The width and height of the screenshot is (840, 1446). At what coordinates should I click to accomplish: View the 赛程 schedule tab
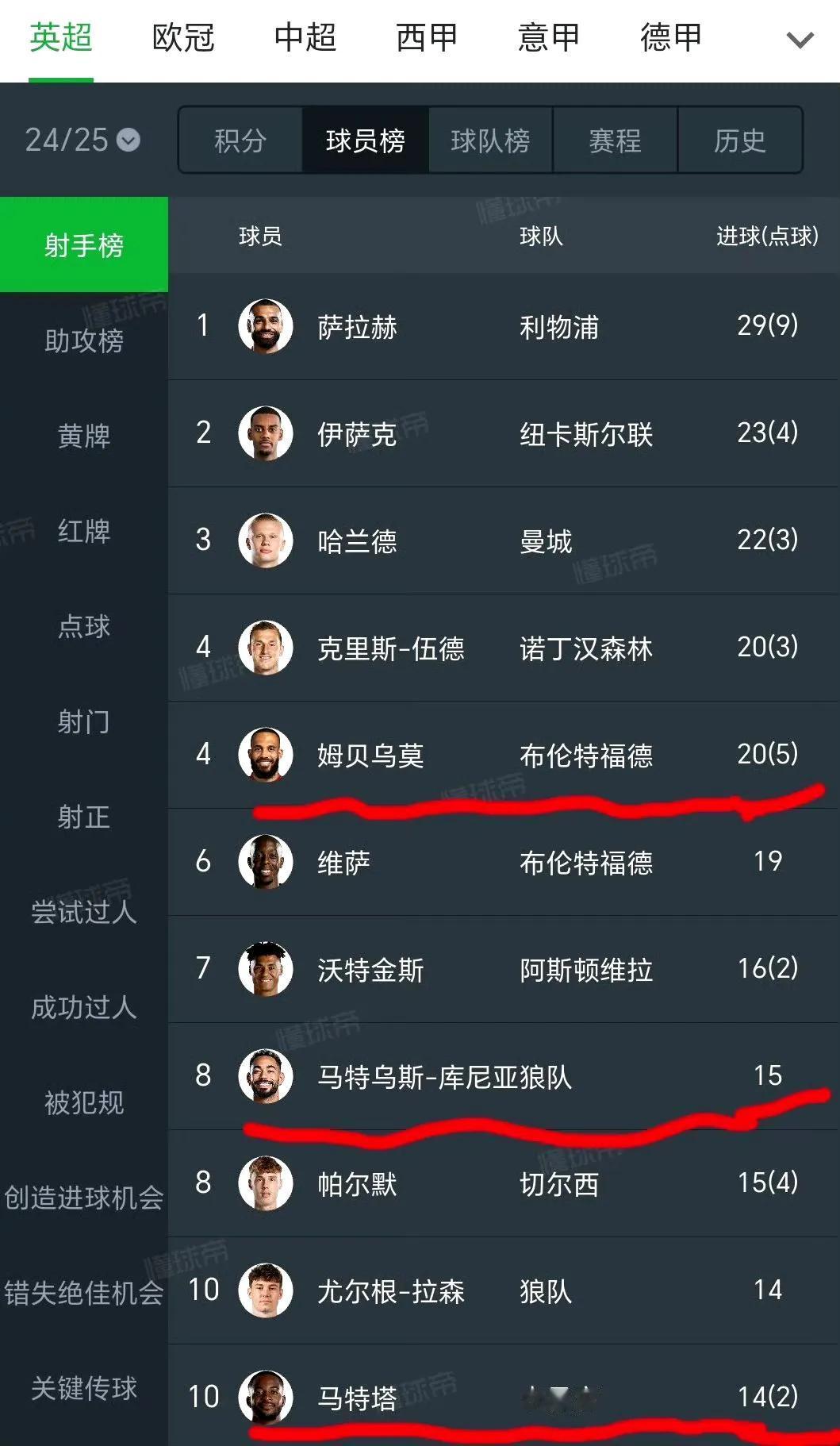(615, 141)
